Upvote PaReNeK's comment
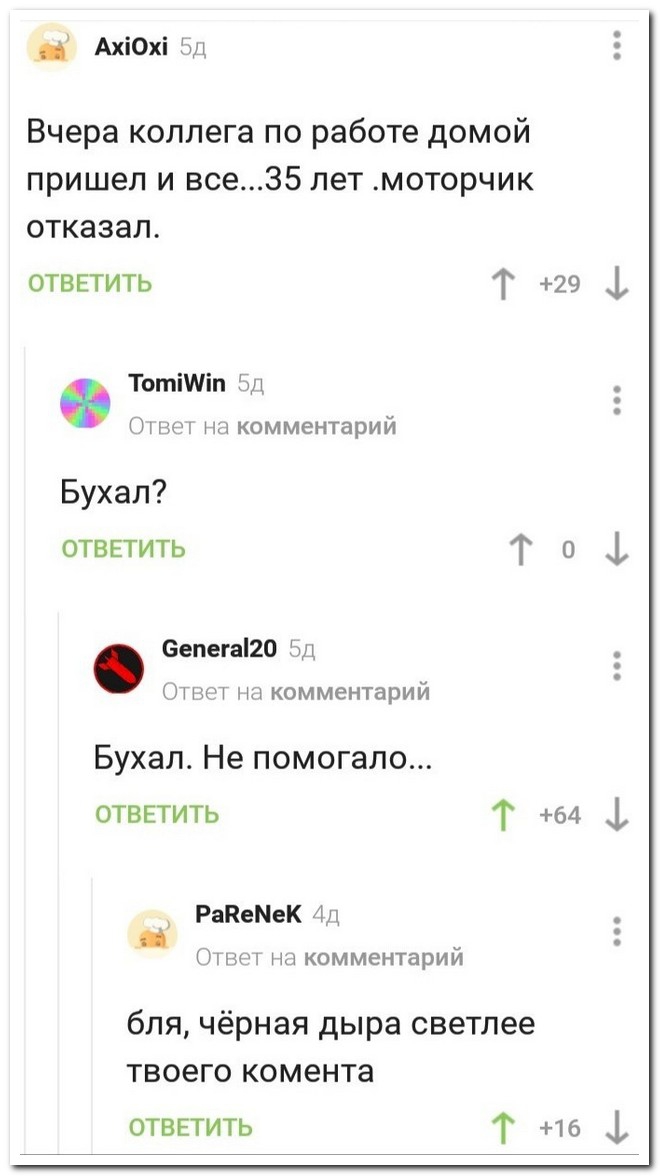 503,1128
